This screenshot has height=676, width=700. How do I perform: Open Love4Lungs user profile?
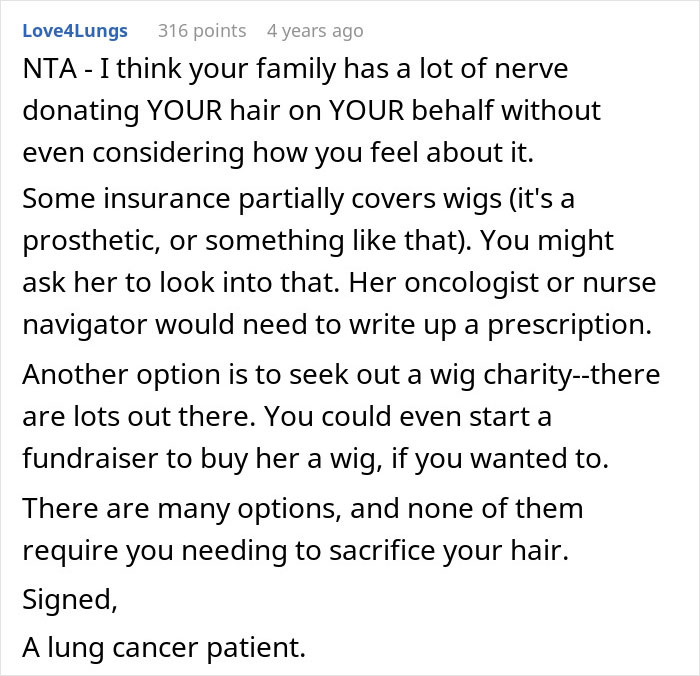click(x=75, y=31)
